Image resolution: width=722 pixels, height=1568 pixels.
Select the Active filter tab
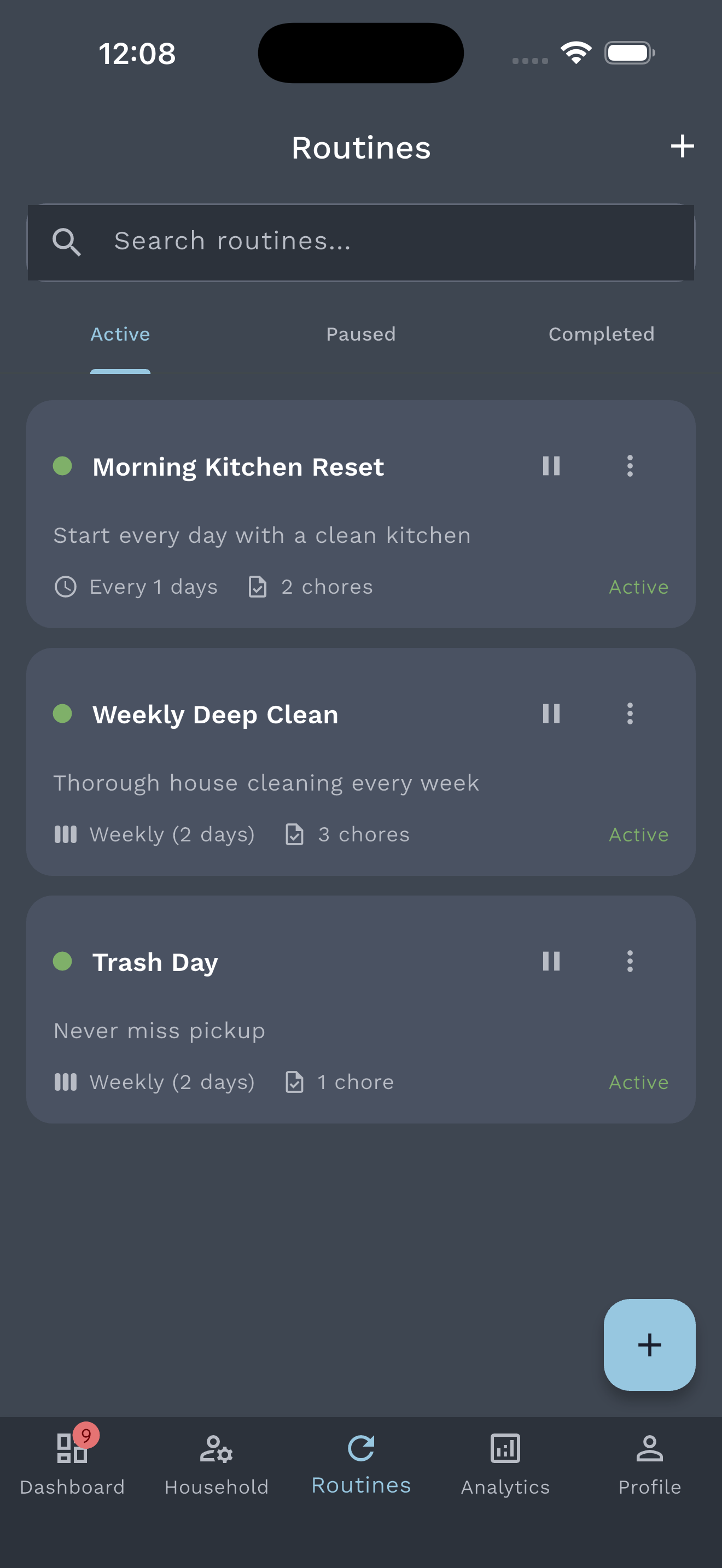(120, 334)
